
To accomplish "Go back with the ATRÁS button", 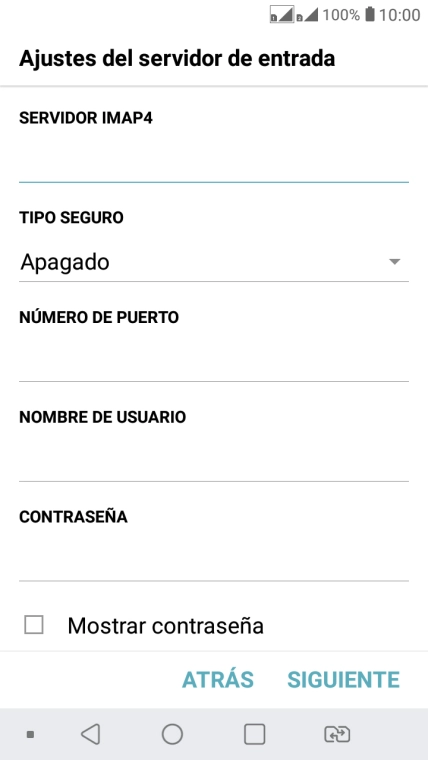I will click(218, 680).
